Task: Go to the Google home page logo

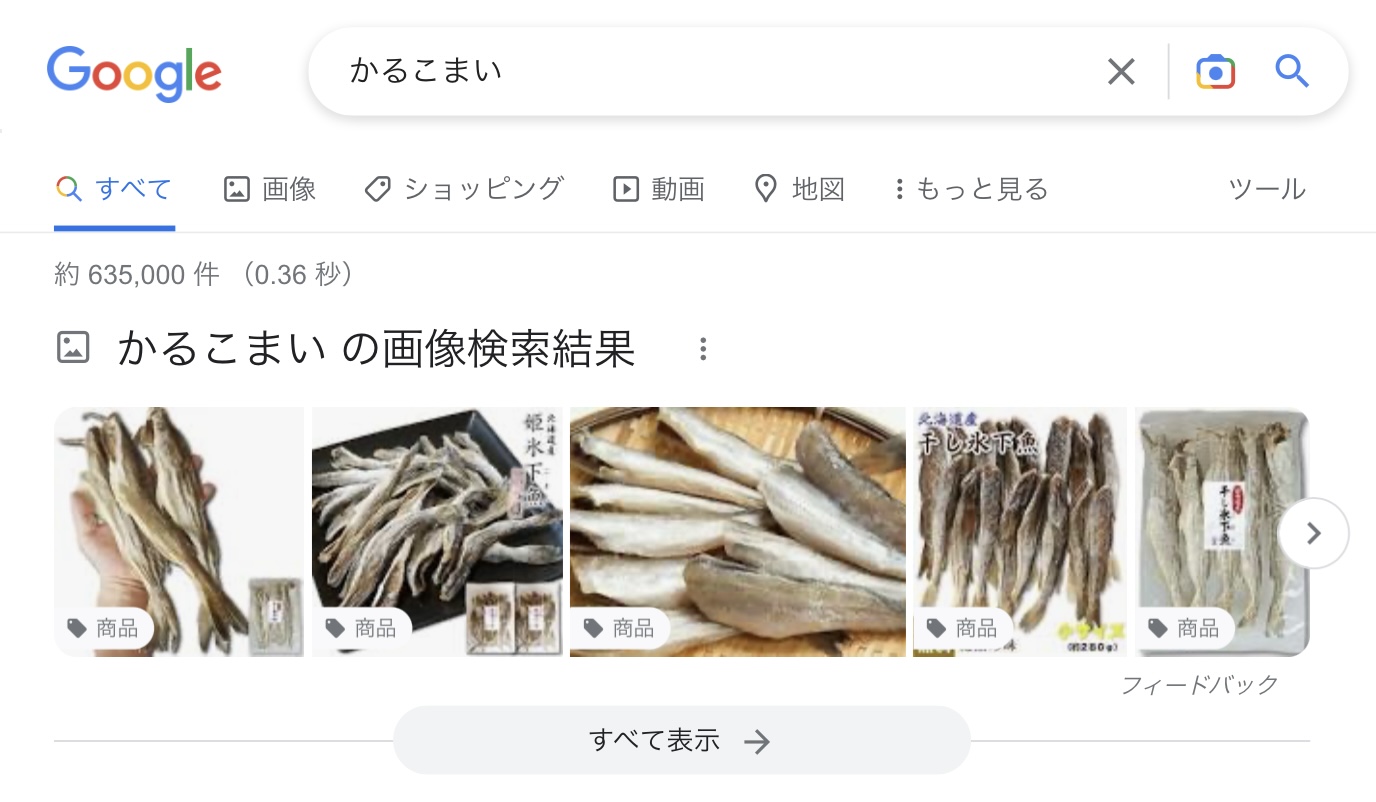Action: click(x=134, y=73)
